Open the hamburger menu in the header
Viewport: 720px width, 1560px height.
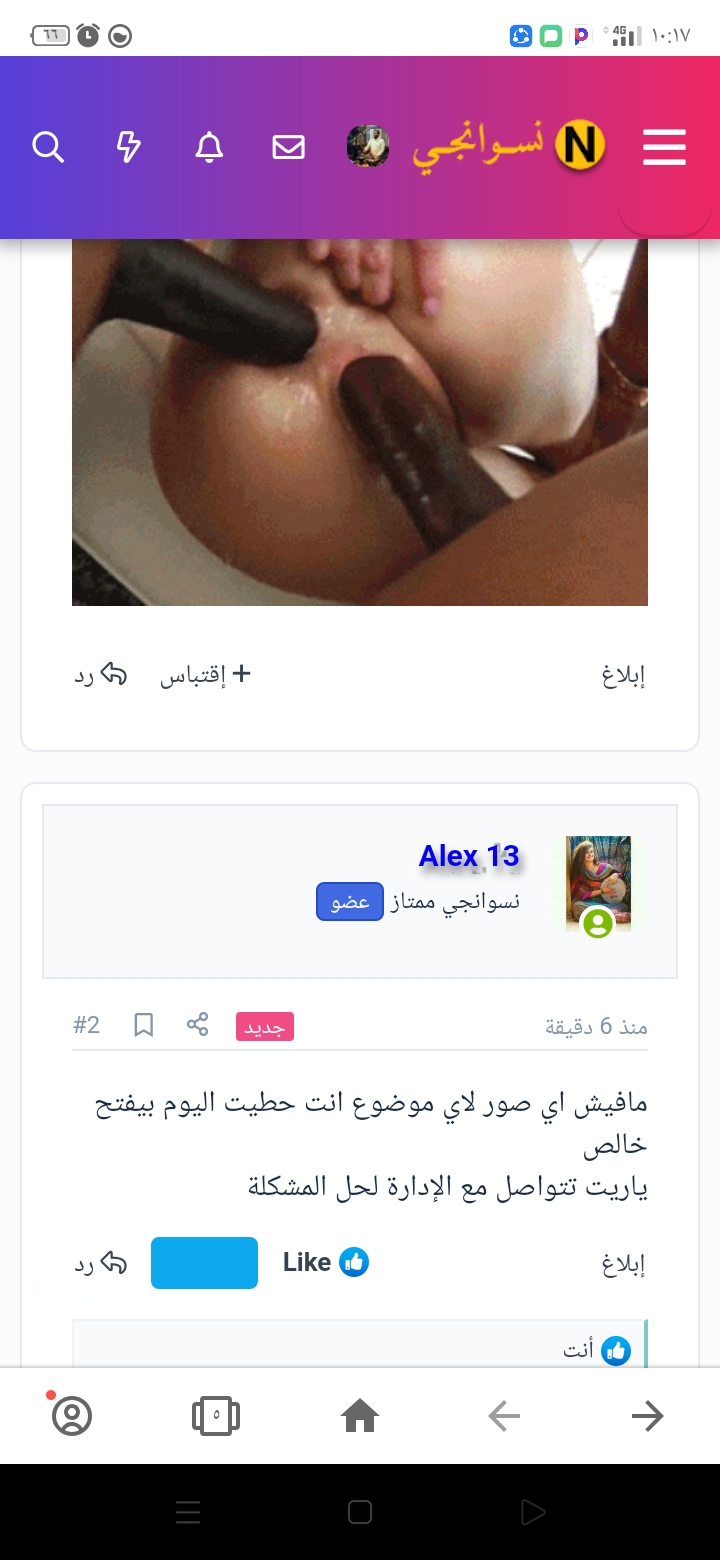(664, 148)
